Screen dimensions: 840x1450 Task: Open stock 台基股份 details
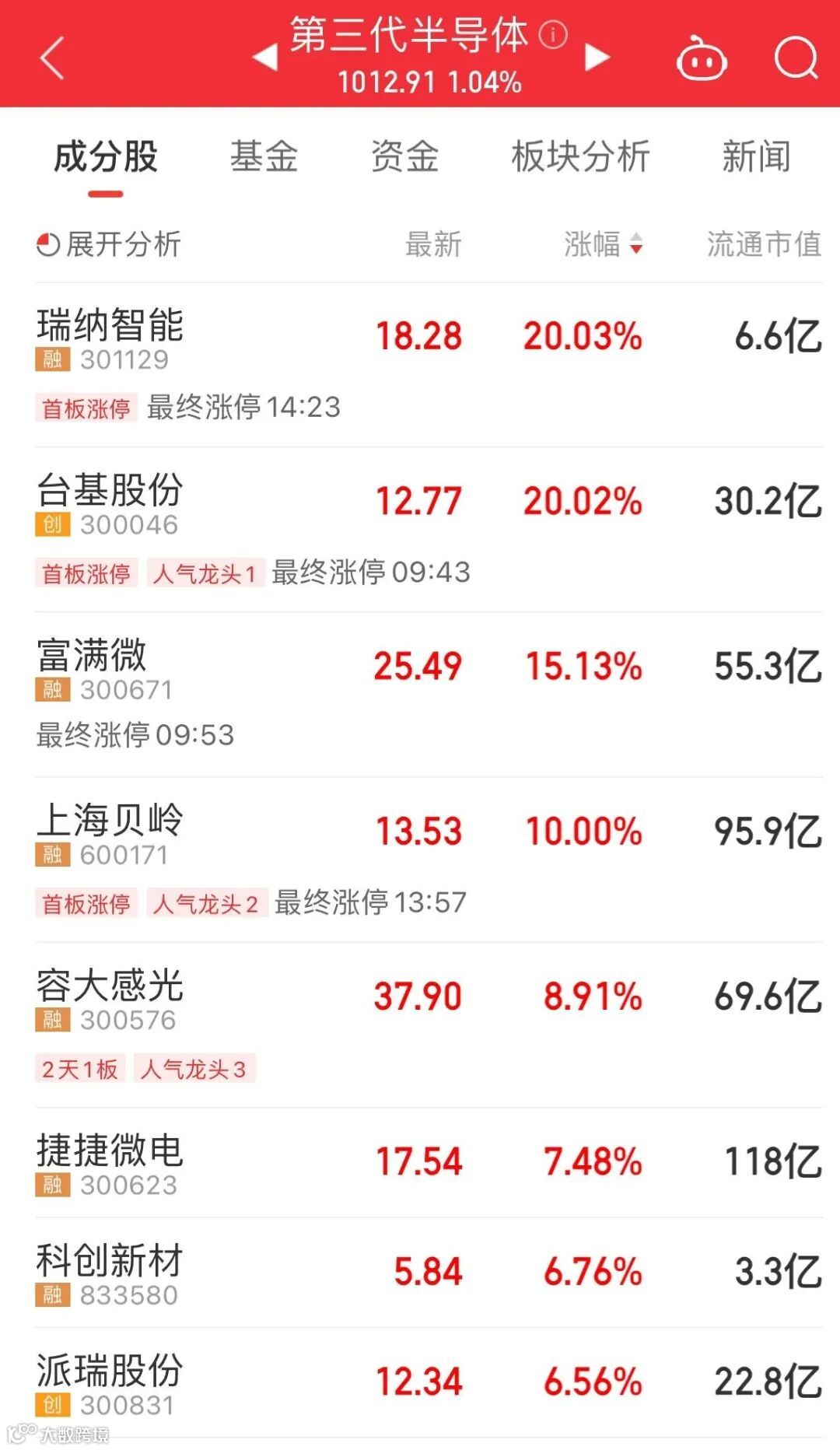[110, 490]
